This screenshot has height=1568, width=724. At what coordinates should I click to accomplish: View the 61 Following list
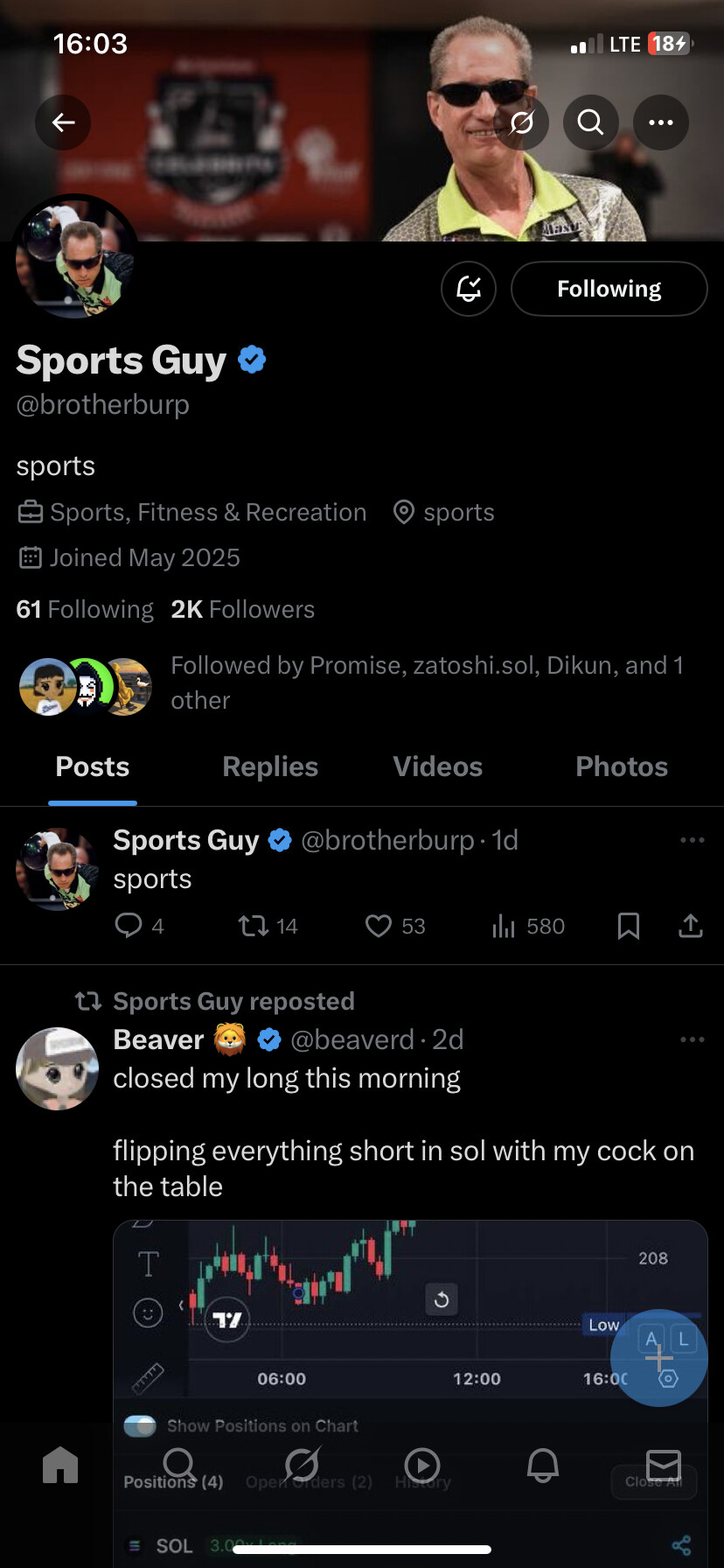pyautogui.click(x=85, y=609)
